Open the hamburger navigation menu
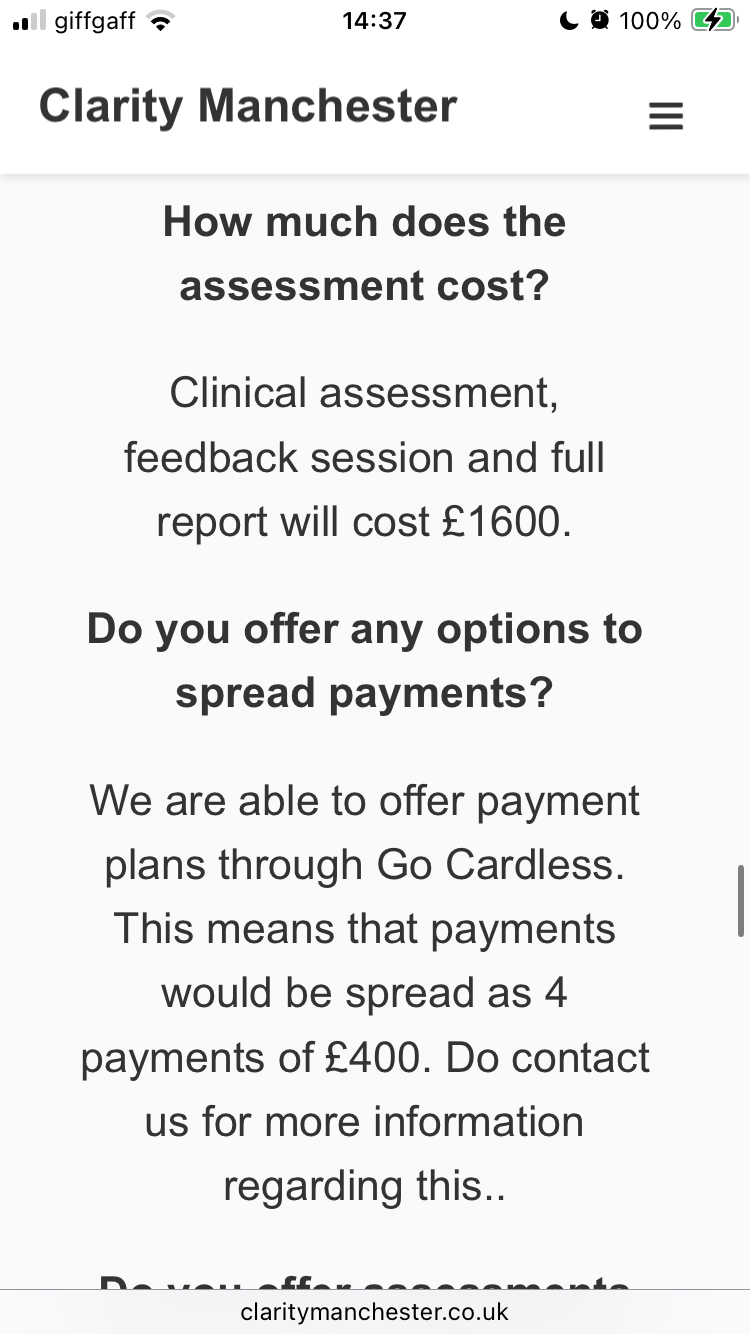Viewport: 750px width, 1334px height. pos(666,117)
